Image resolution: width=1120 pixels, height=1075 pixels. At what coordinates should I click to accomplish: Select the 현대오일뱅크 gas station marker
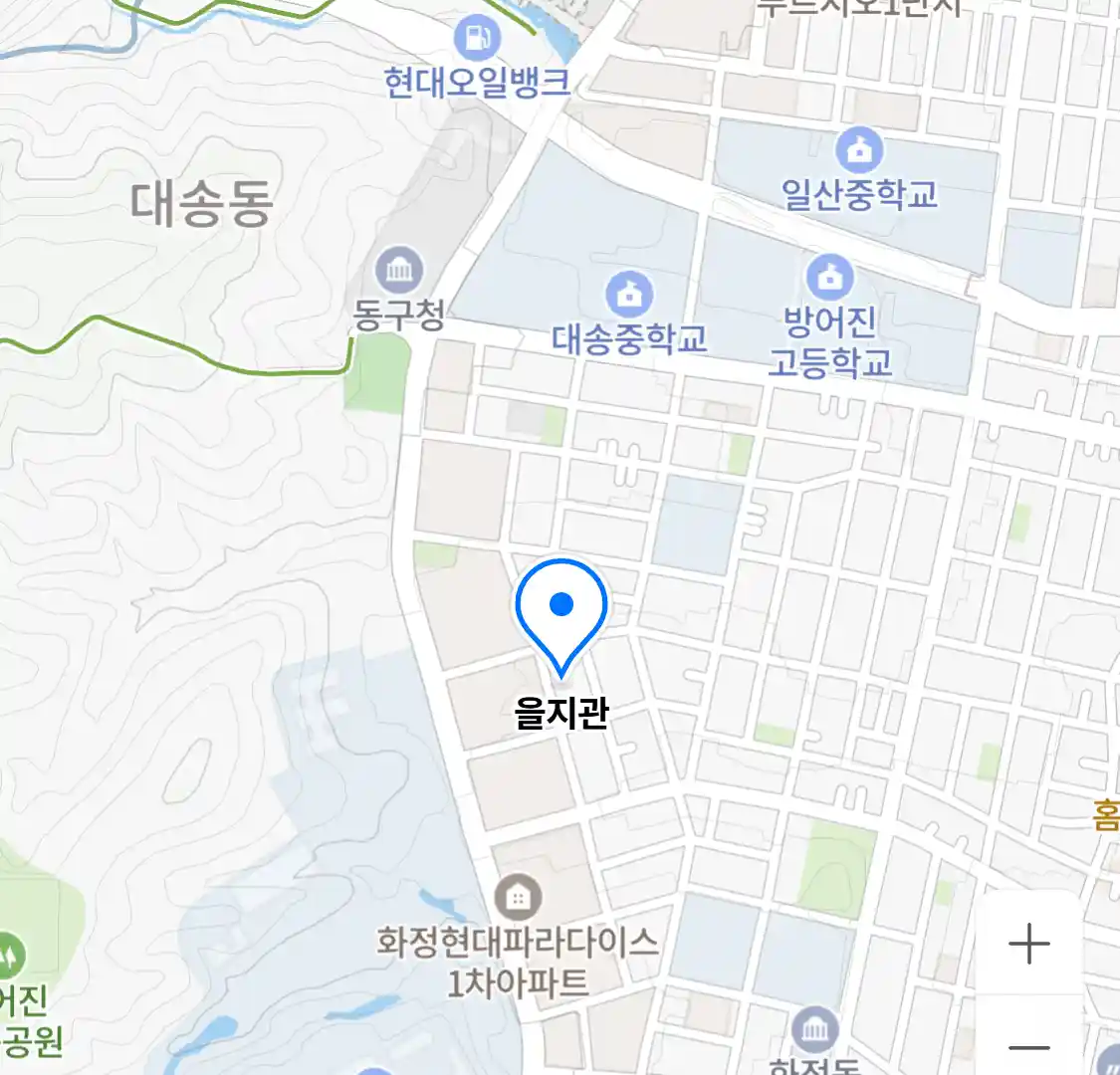pos(476,40)
